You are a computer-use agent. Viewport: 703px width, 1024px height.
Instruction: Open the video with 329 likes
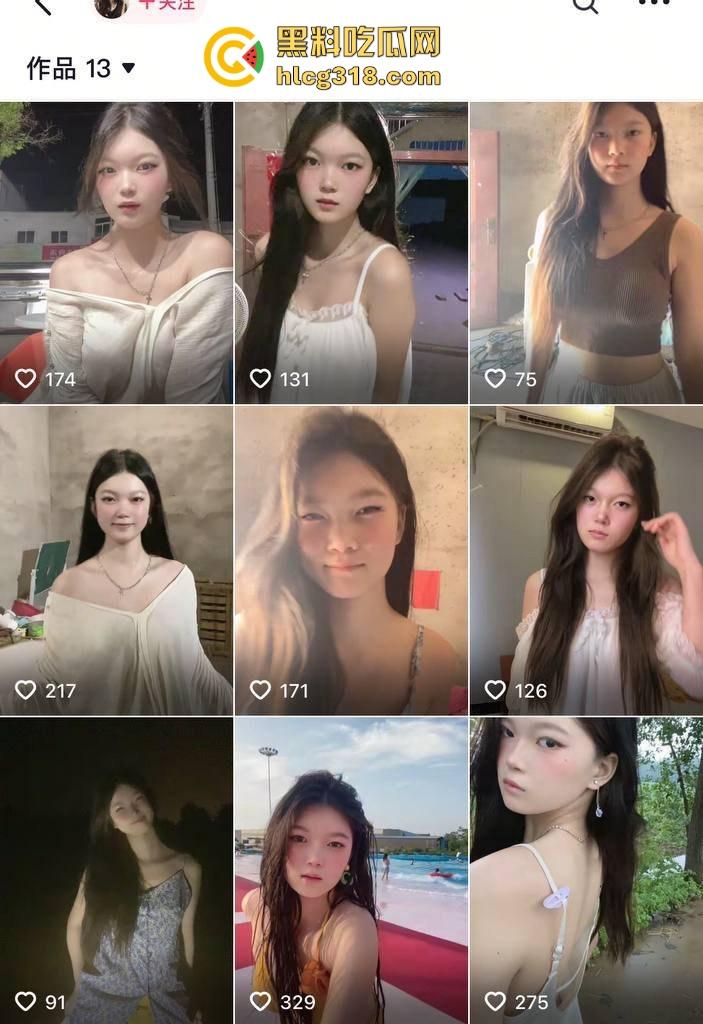[x=351, y=870]
